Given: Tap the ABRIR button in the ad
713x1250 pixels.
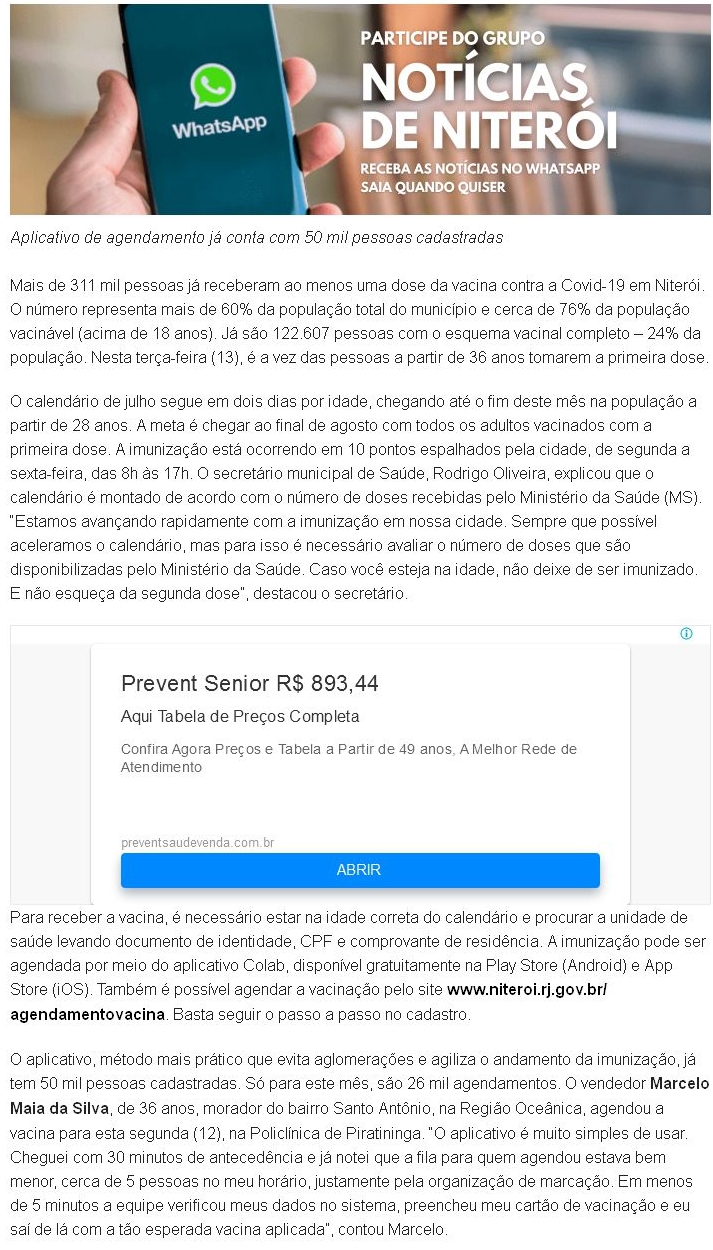Looking at the screenshot, I should 360,870.
